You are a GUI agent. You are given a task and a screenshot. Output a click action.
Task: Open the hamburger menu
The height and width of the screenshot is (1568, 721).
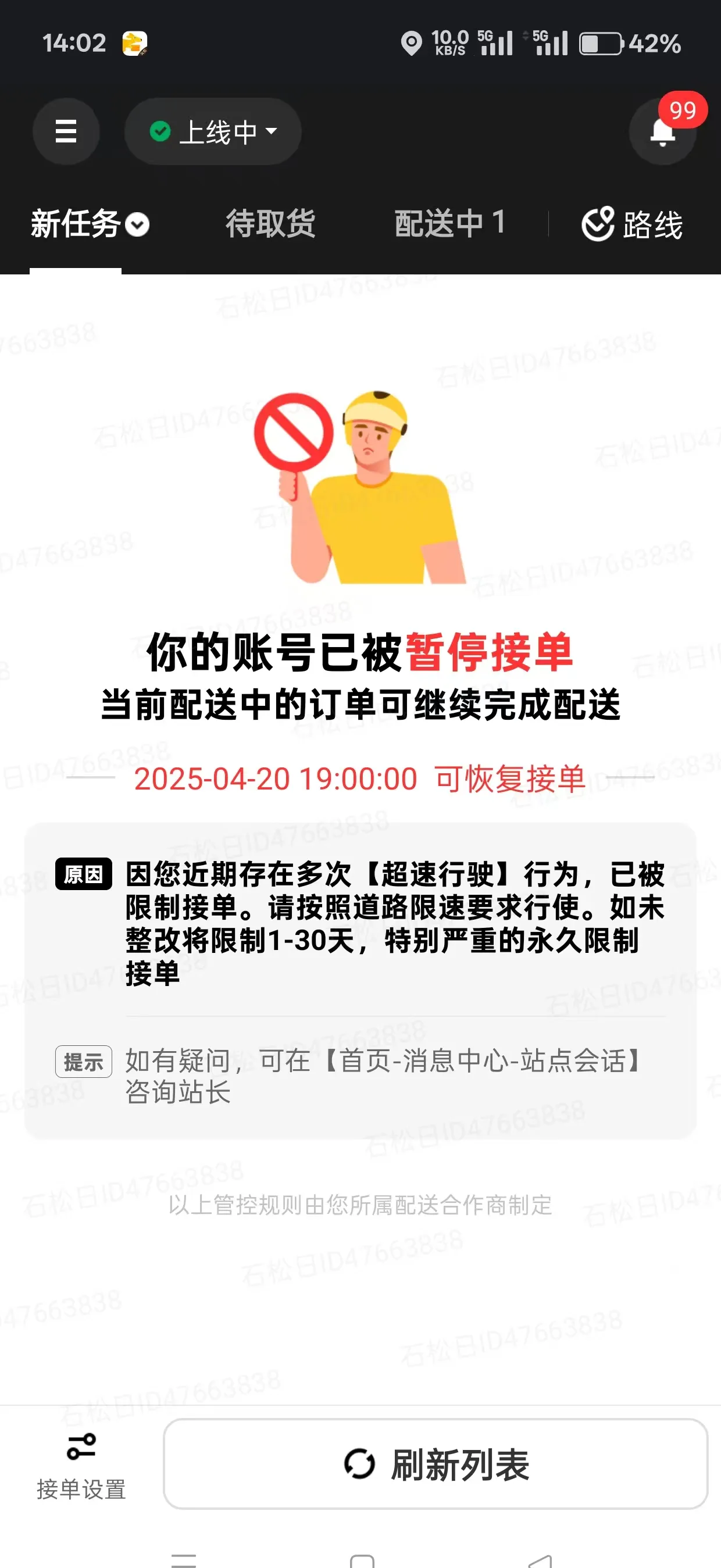[x=66, y=131]
